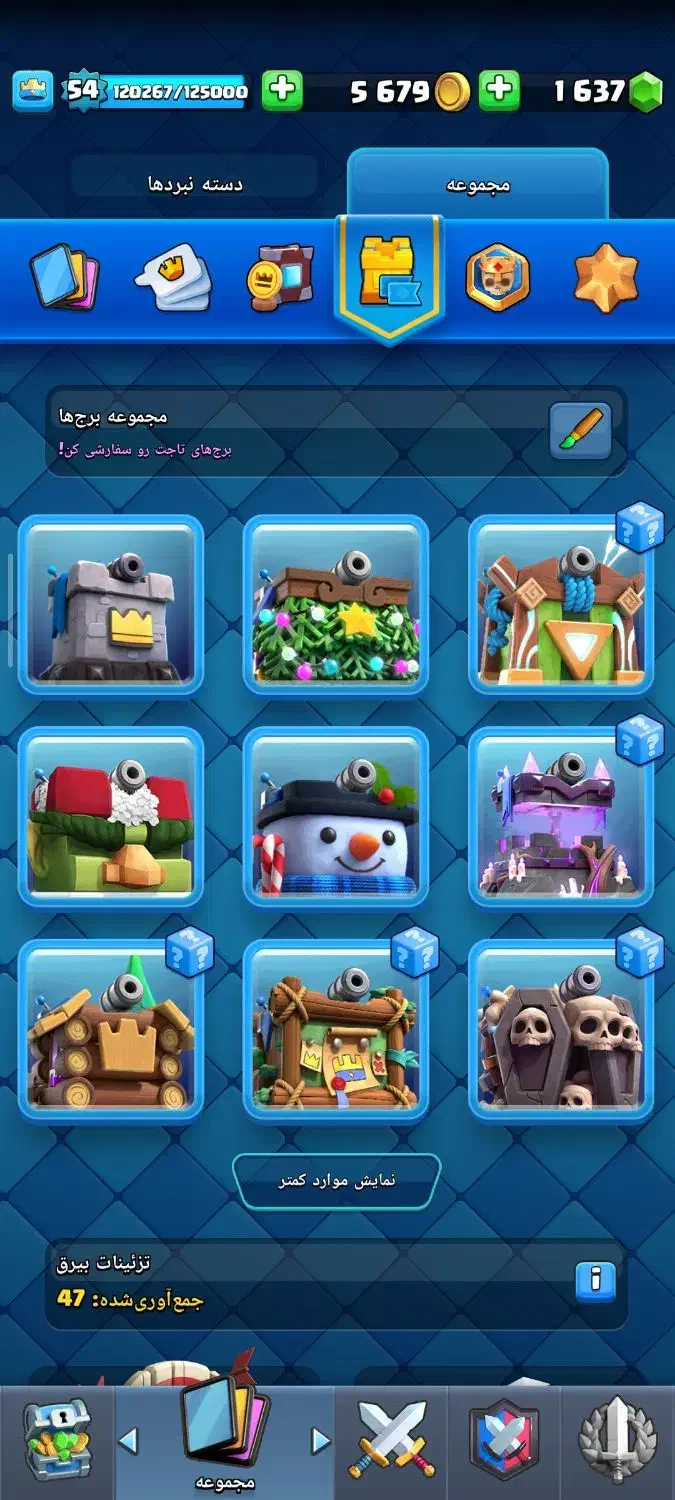675x1500 pixels.
Task: Select the skull coffin tower skin
Action: click(x=560, y=1030)
